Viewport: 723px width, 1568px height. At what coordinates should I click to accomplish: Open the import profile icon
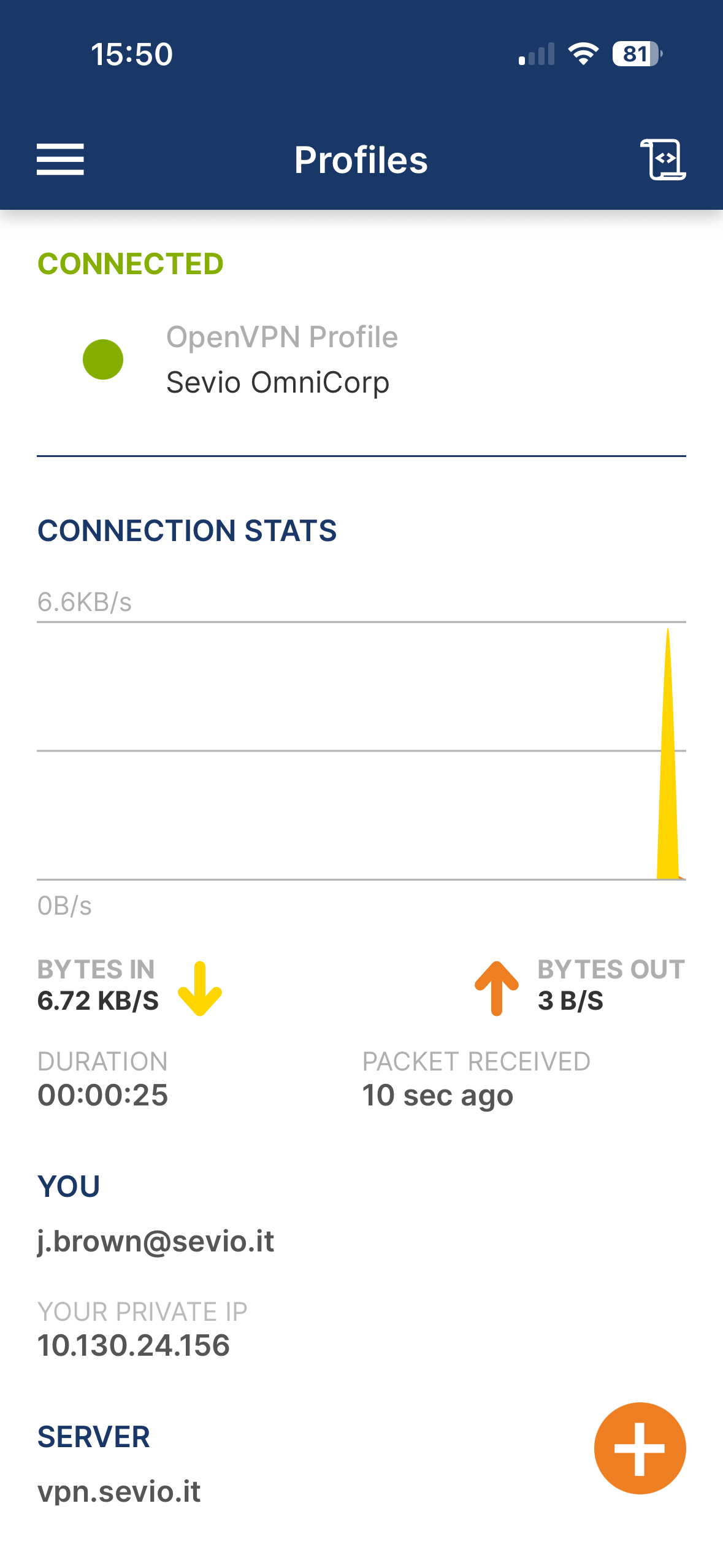[663, 159]
